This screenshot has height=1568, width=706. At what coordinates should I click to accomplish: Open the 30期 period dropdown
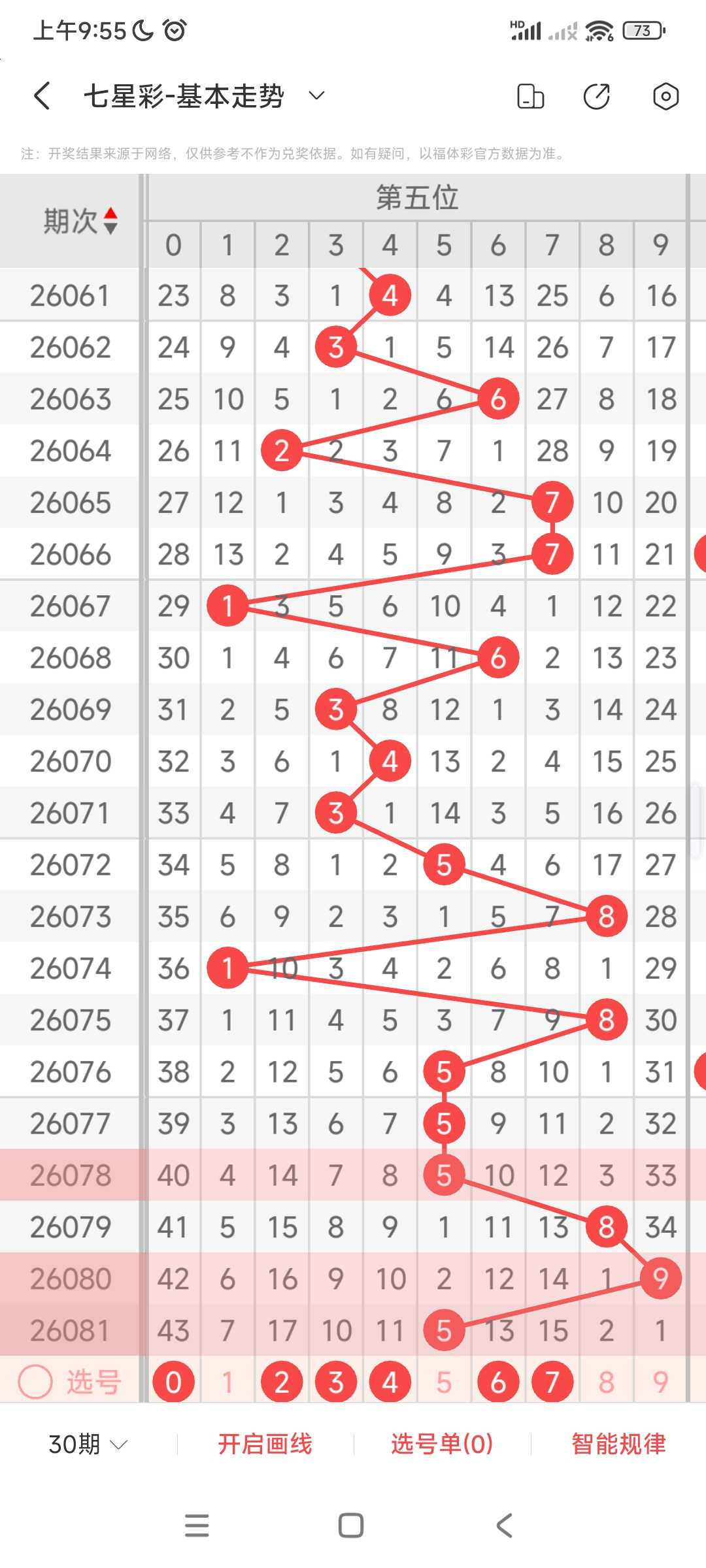[88, 1444]
